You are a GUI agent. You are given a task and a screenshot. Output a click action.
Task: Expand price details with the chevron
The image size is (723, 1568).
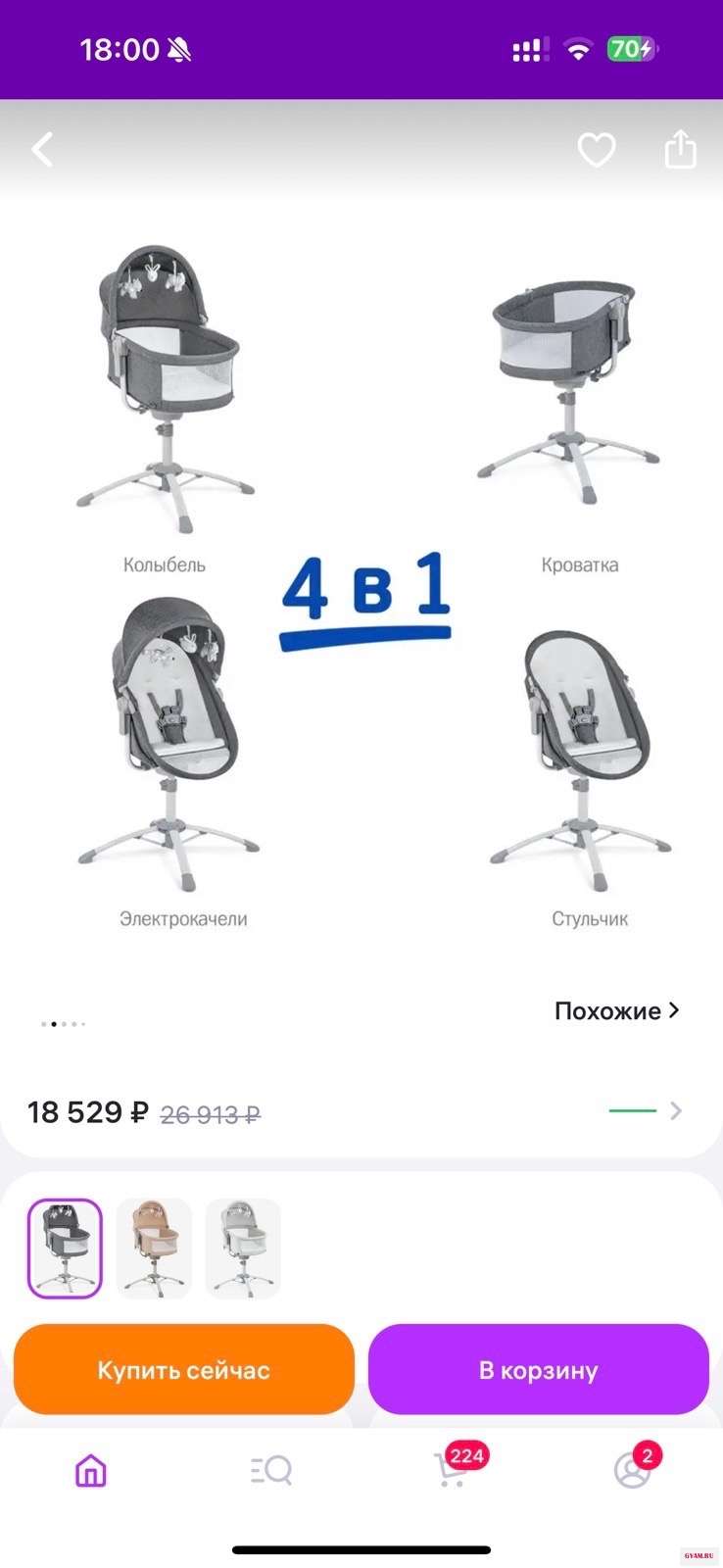tap(675, 1110)
